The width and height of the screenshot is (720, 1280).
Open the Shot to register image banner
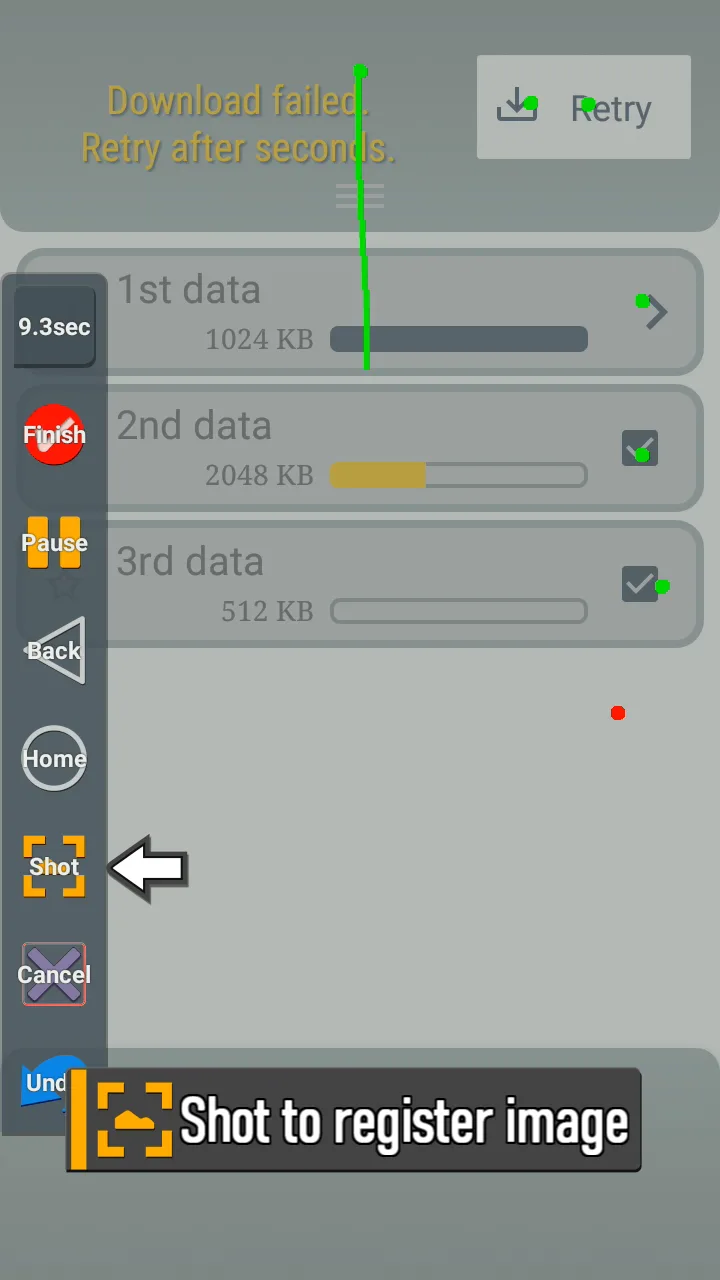354,1120
